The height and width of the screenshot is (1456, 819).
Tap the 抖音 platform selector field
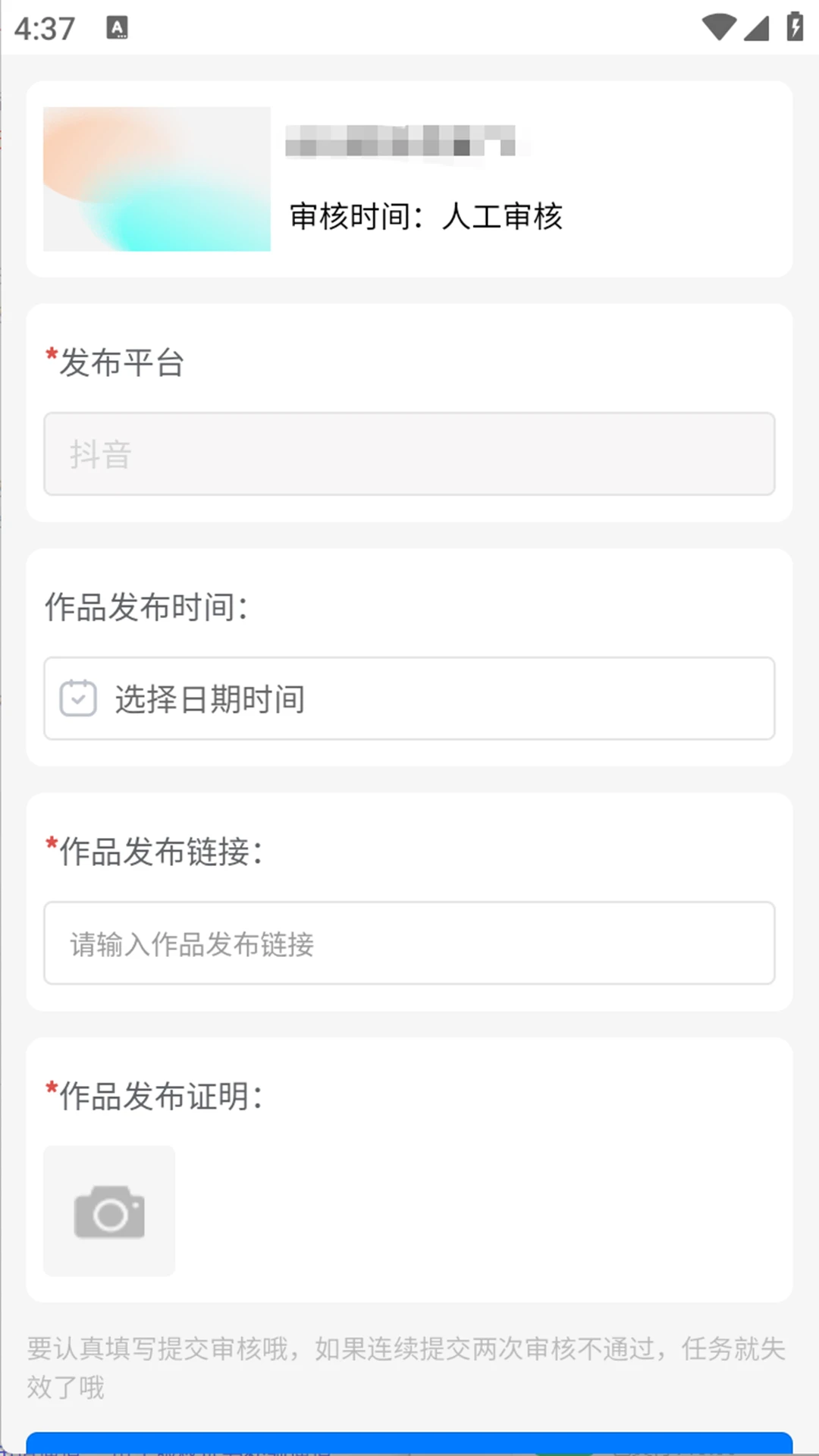tap(409, 454)
